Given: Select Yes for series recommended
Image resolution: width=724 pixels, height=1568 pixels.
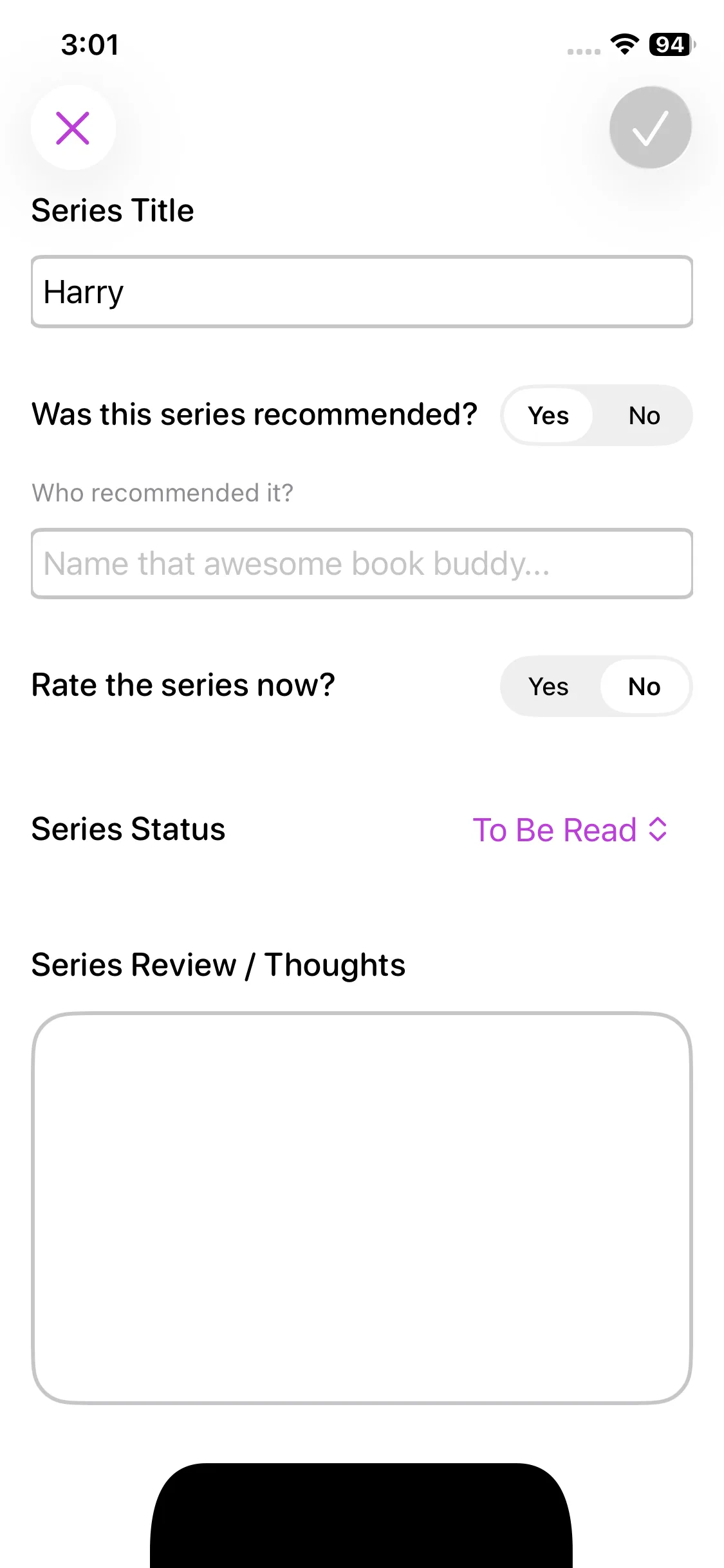Looking at the screenshot, I should click(548, 416).
